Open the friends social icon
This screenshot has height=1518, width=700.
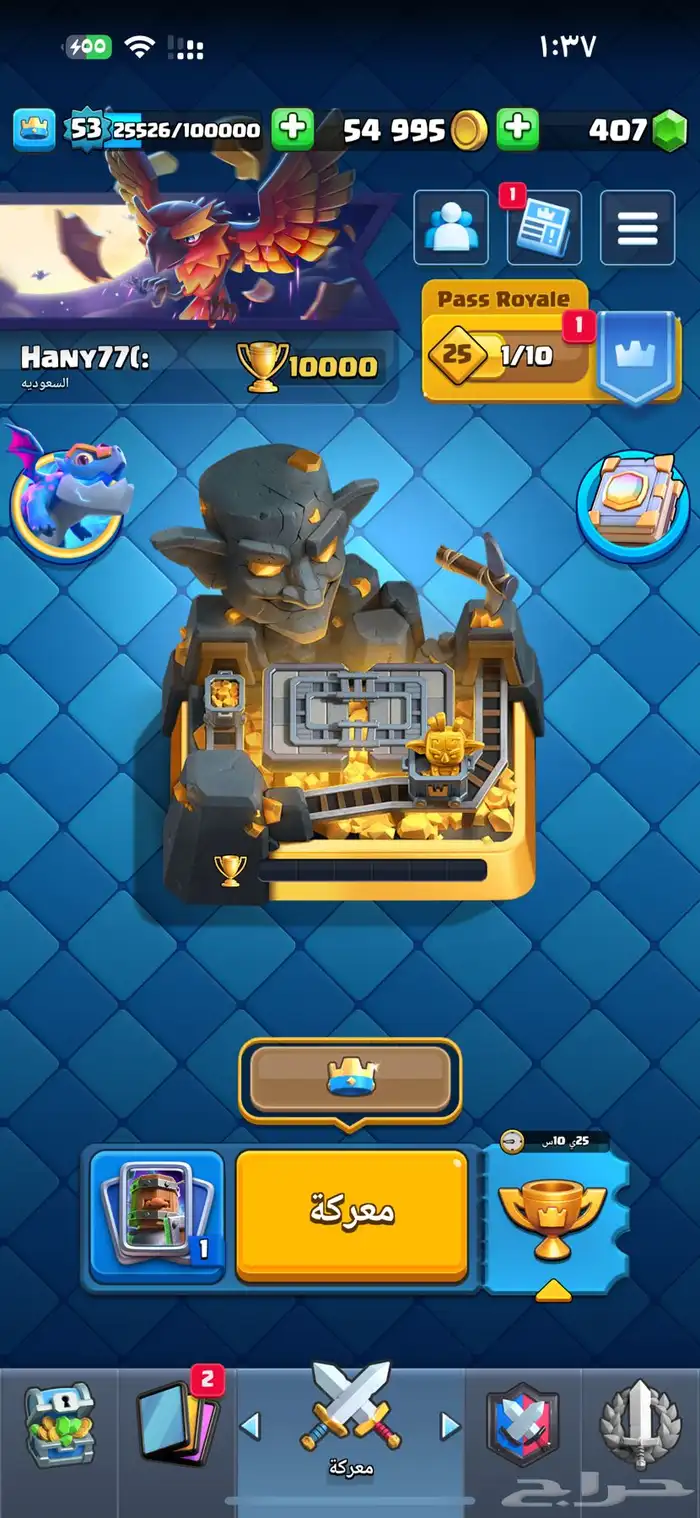tap(451, 228)
